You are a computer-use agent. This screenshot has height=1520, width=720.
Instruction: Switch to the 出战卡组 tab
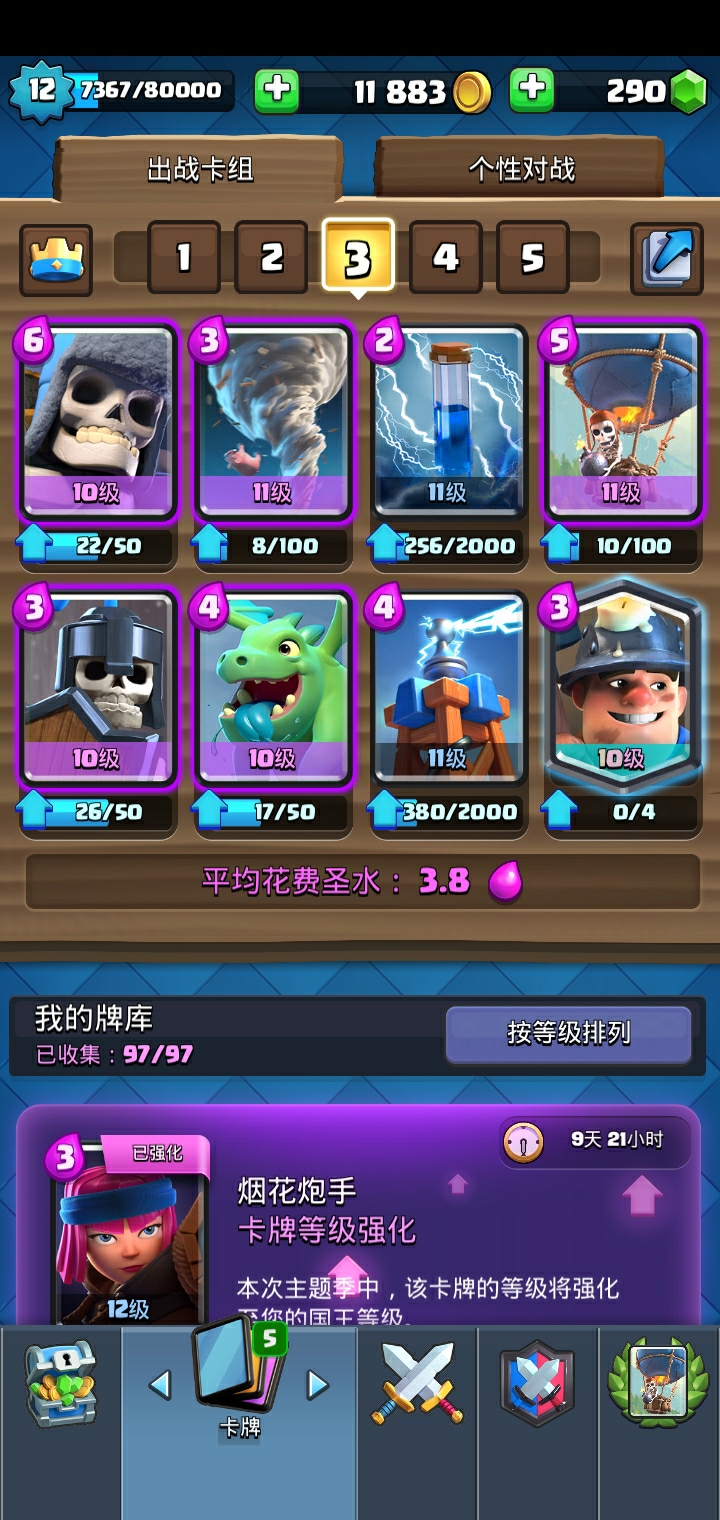tap(200, 169)
